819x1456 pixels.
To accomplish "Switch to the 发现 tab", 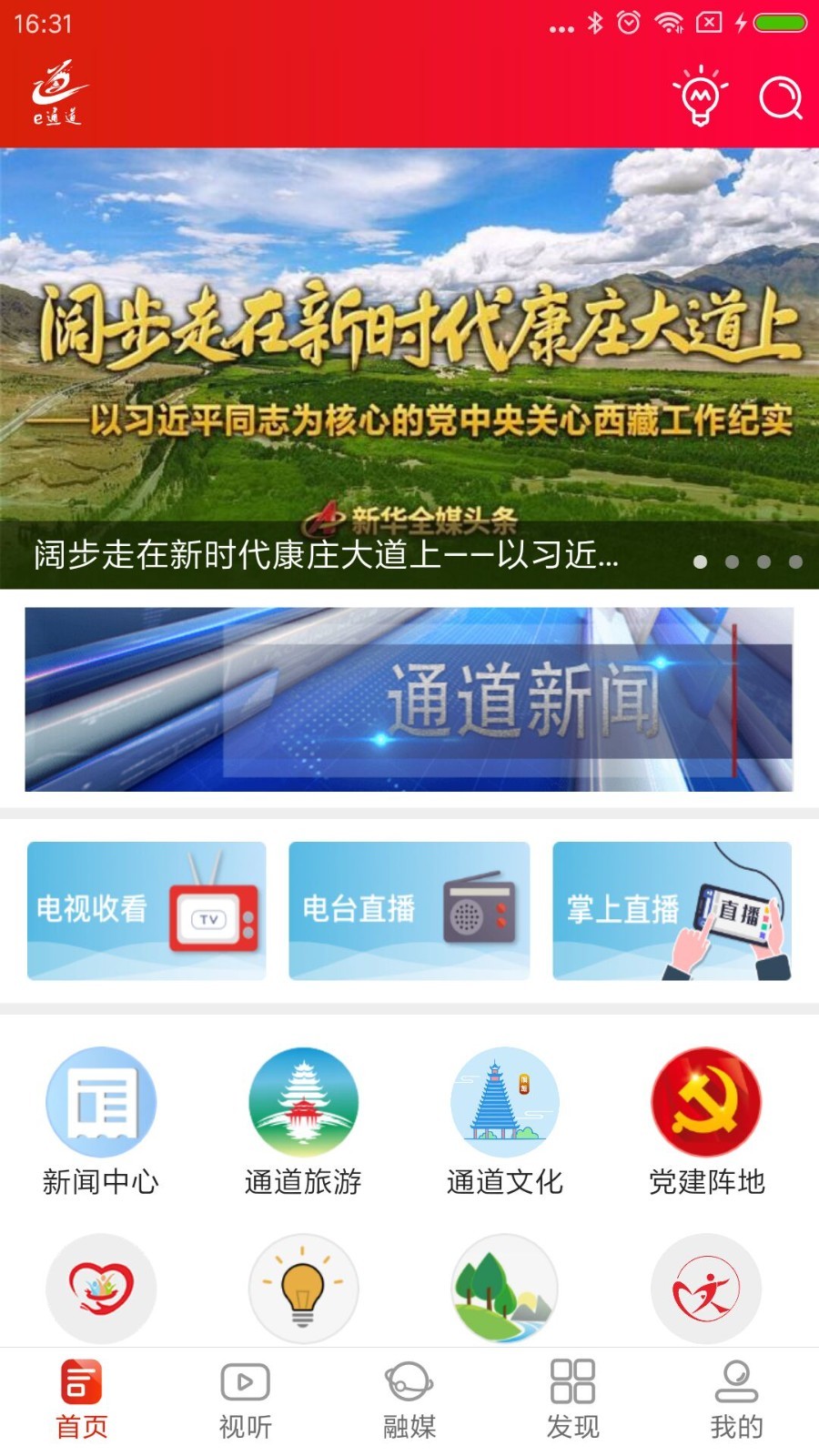I will 572,1400.
